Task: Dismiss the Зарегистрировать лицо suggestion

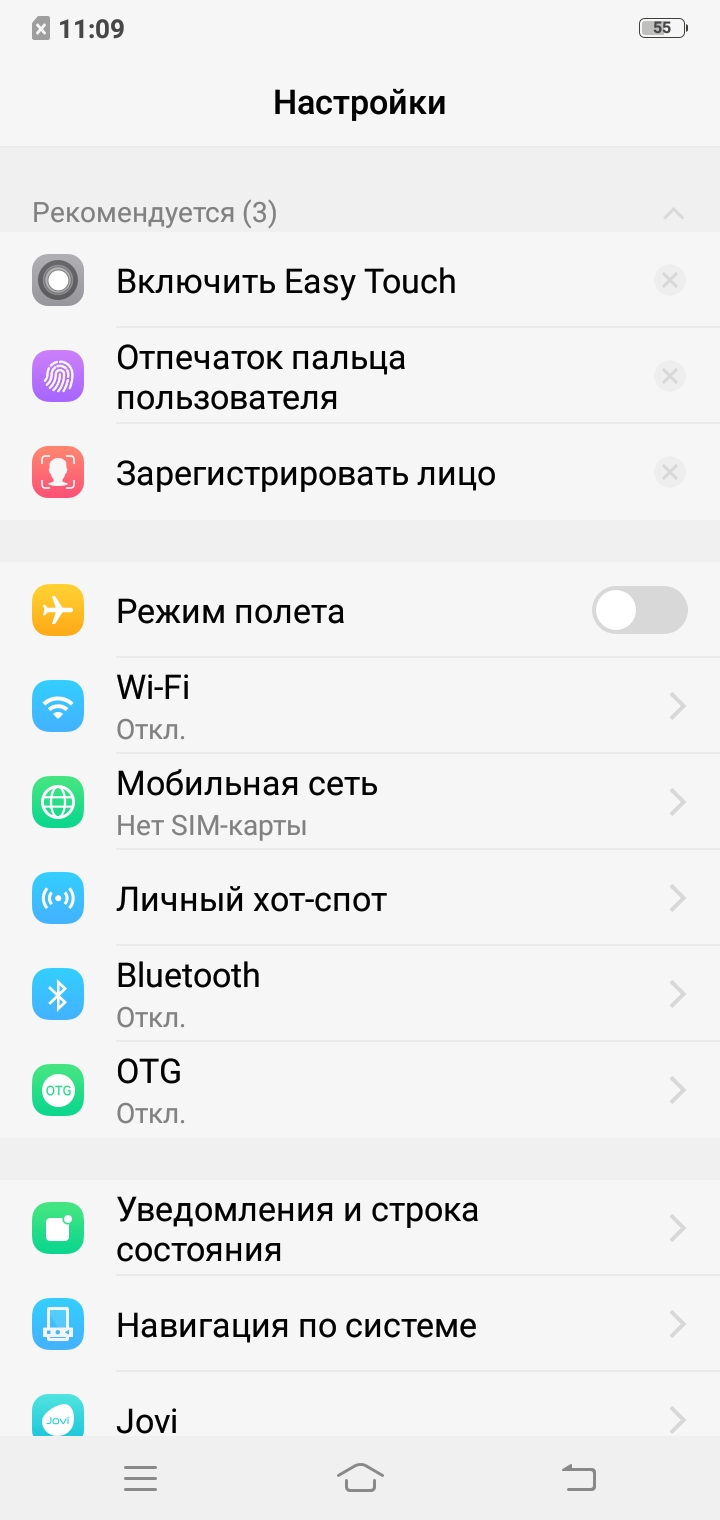Action: [669, 471]
